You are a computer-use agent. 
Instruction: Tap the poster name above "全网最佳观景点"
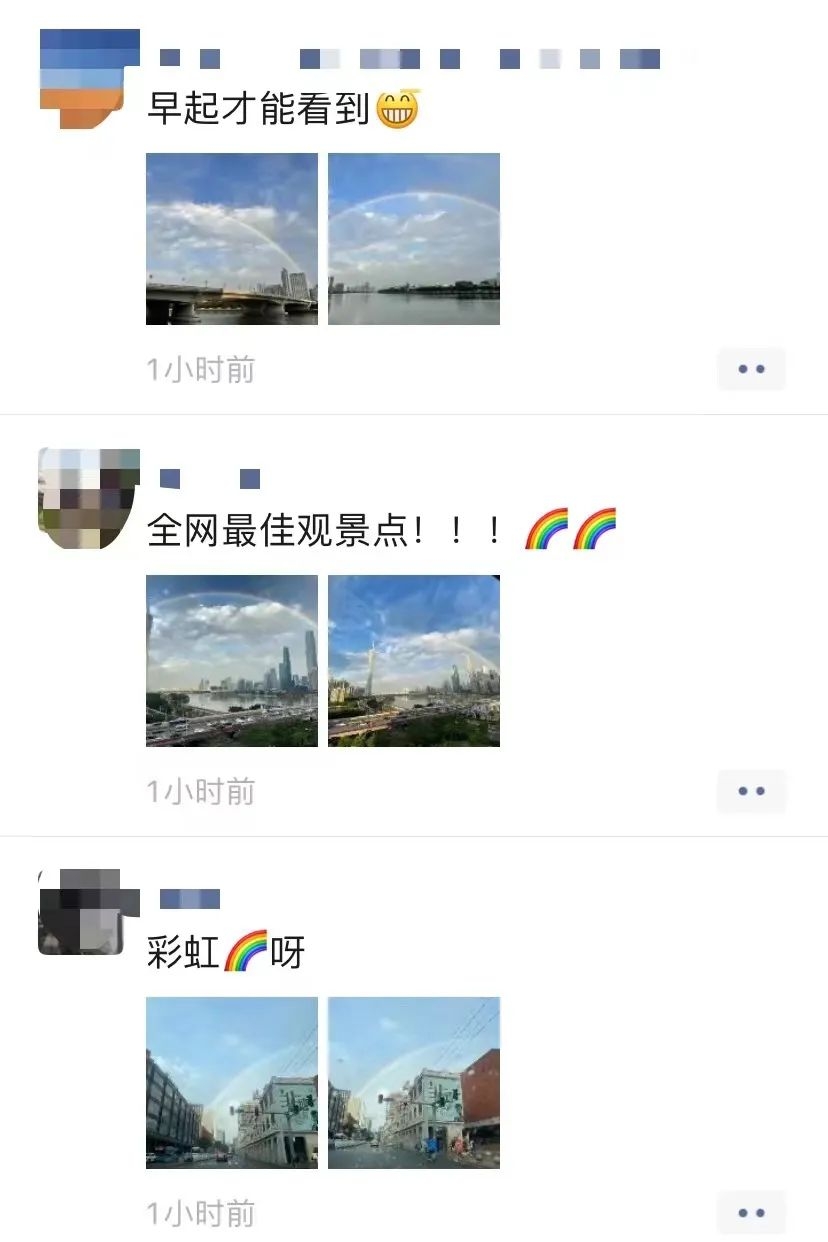click(210, 479)
